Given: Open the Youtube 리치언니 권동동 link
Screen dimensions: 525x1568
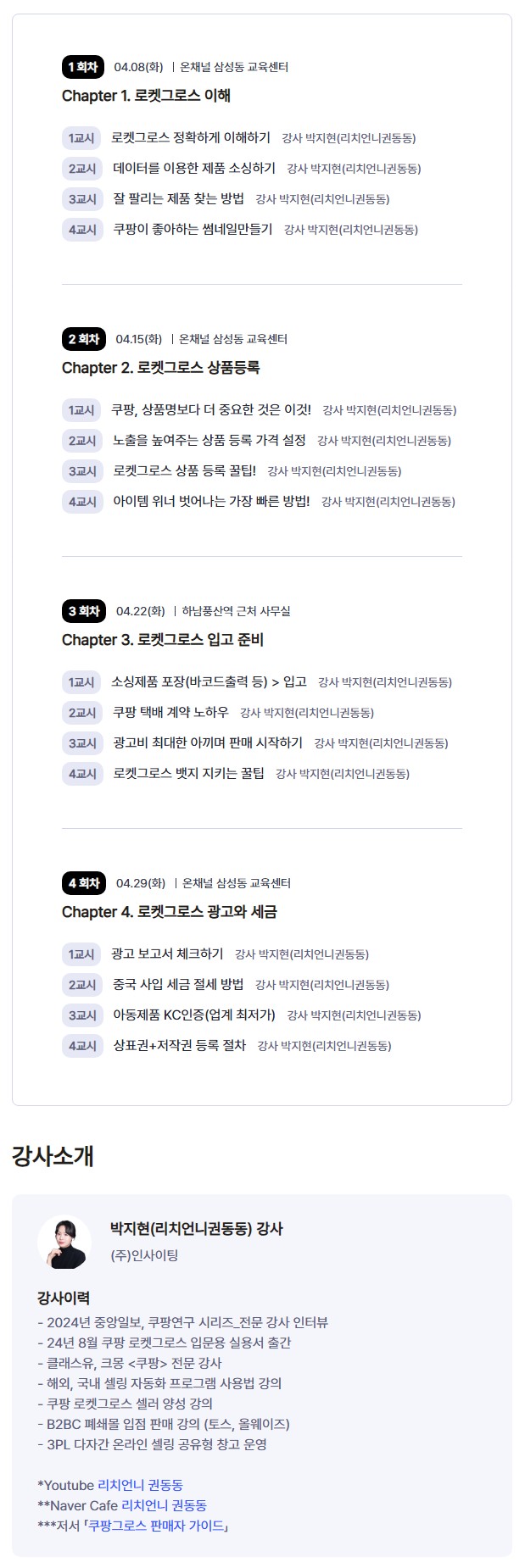Looking at the screenshot, I should [x=140, y=1485].
